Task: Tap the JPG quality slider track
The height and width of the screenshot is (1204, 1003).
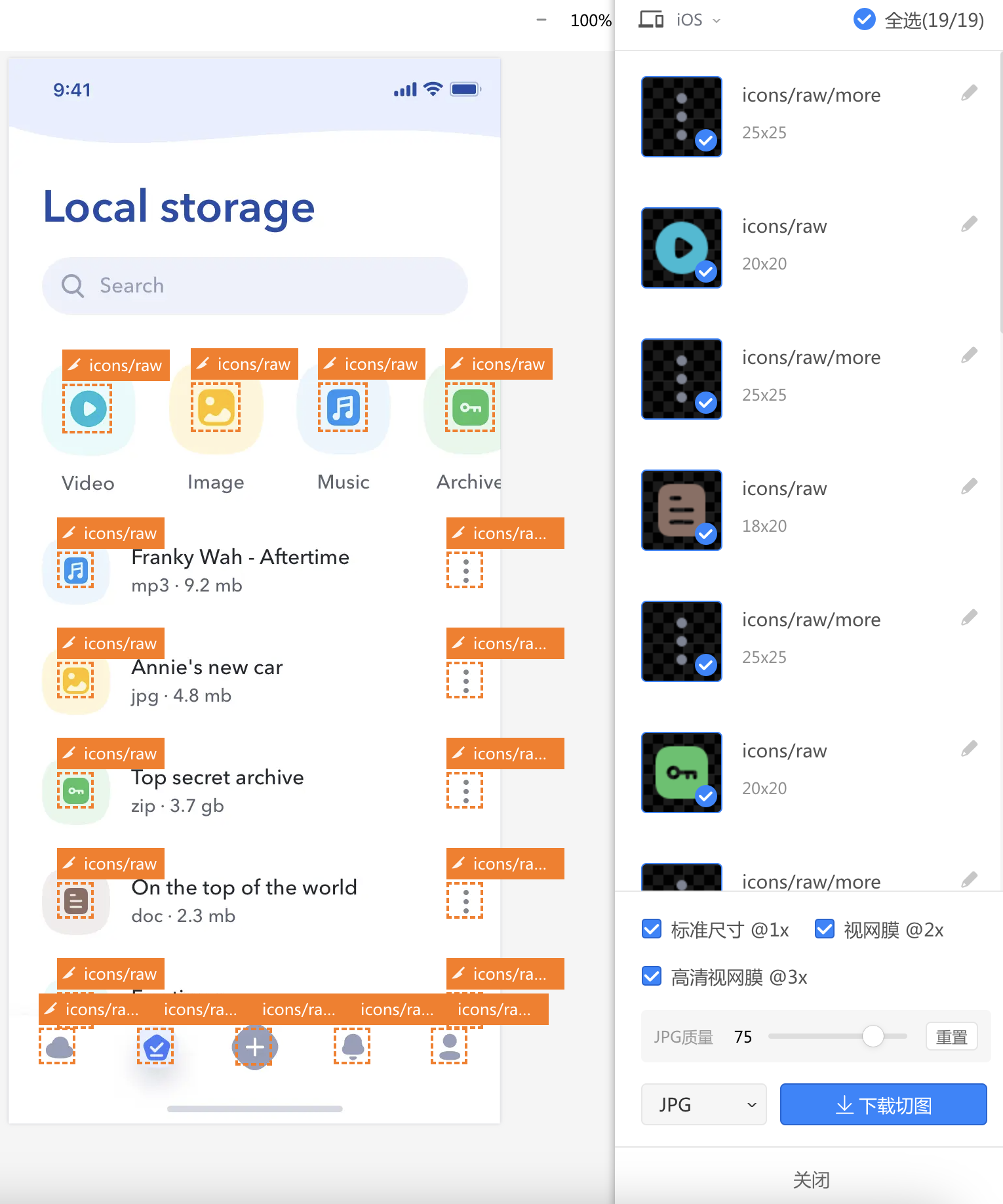Action: pos(819,1037)
